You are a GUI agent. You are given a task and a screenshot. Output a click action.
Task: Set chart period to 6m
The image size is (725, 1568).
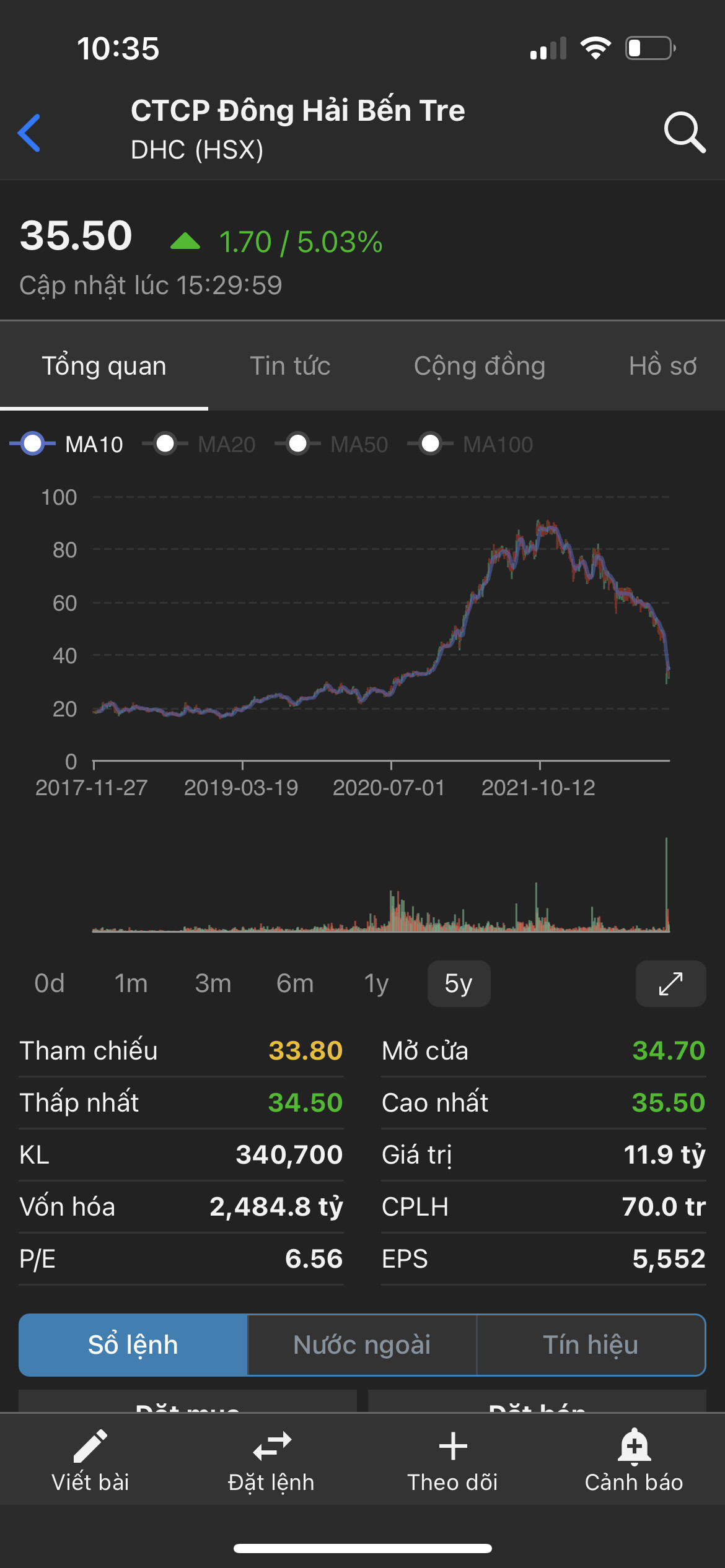click(295, 983)
